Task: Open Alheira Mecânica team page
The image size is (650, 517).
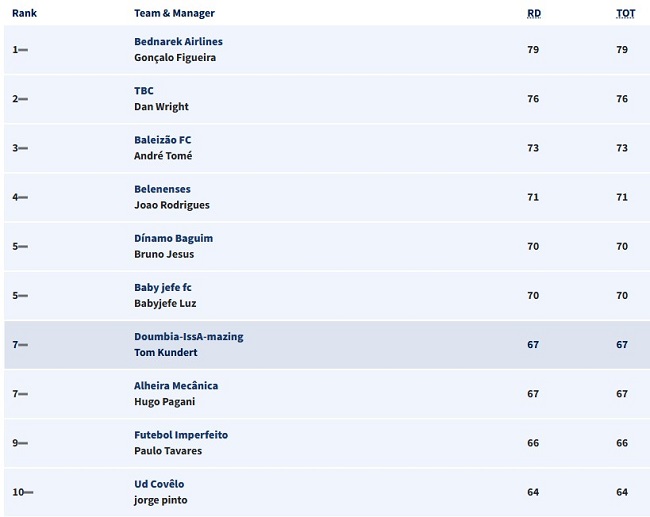Action: click(176, 386)
